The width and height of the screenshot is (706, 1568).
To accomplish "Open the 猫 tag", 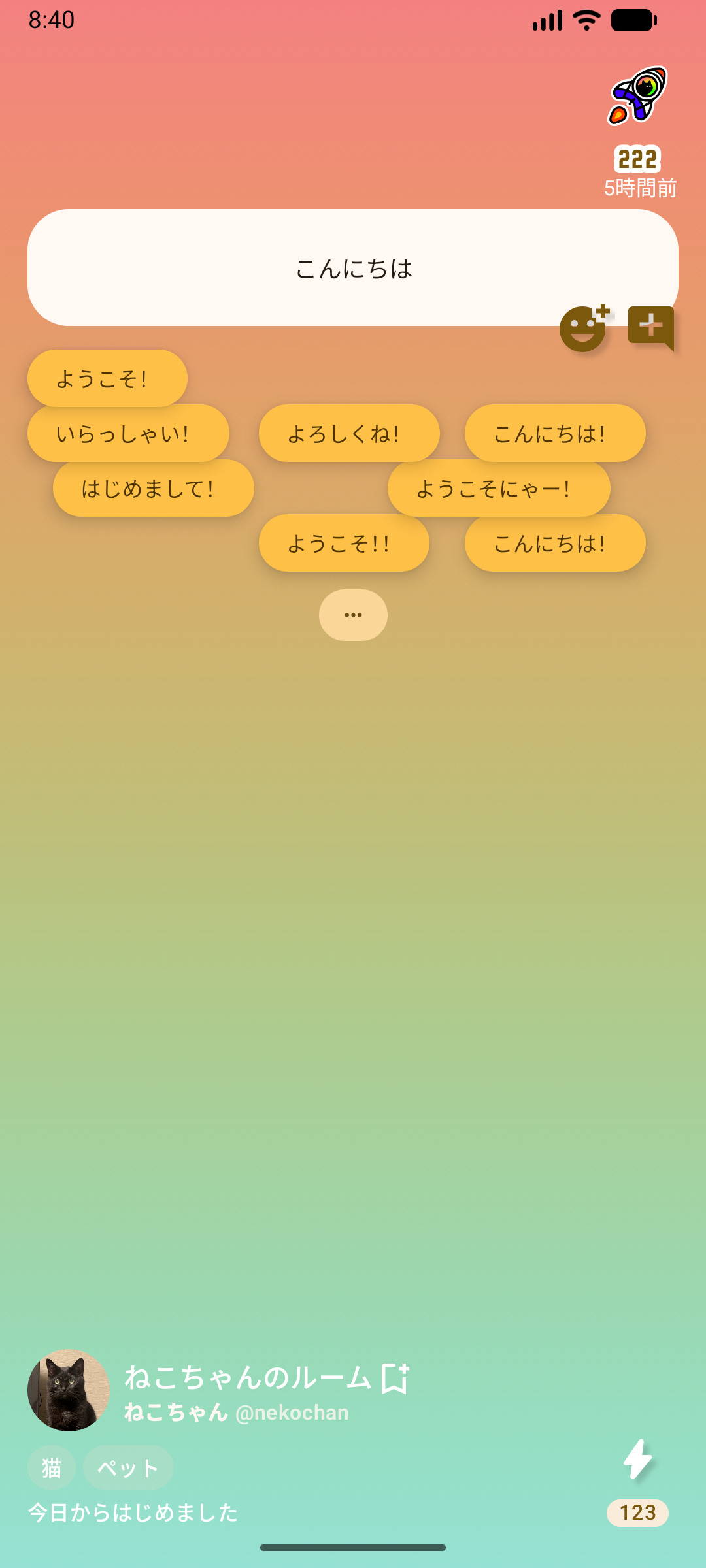I will tap(52, 1467).
